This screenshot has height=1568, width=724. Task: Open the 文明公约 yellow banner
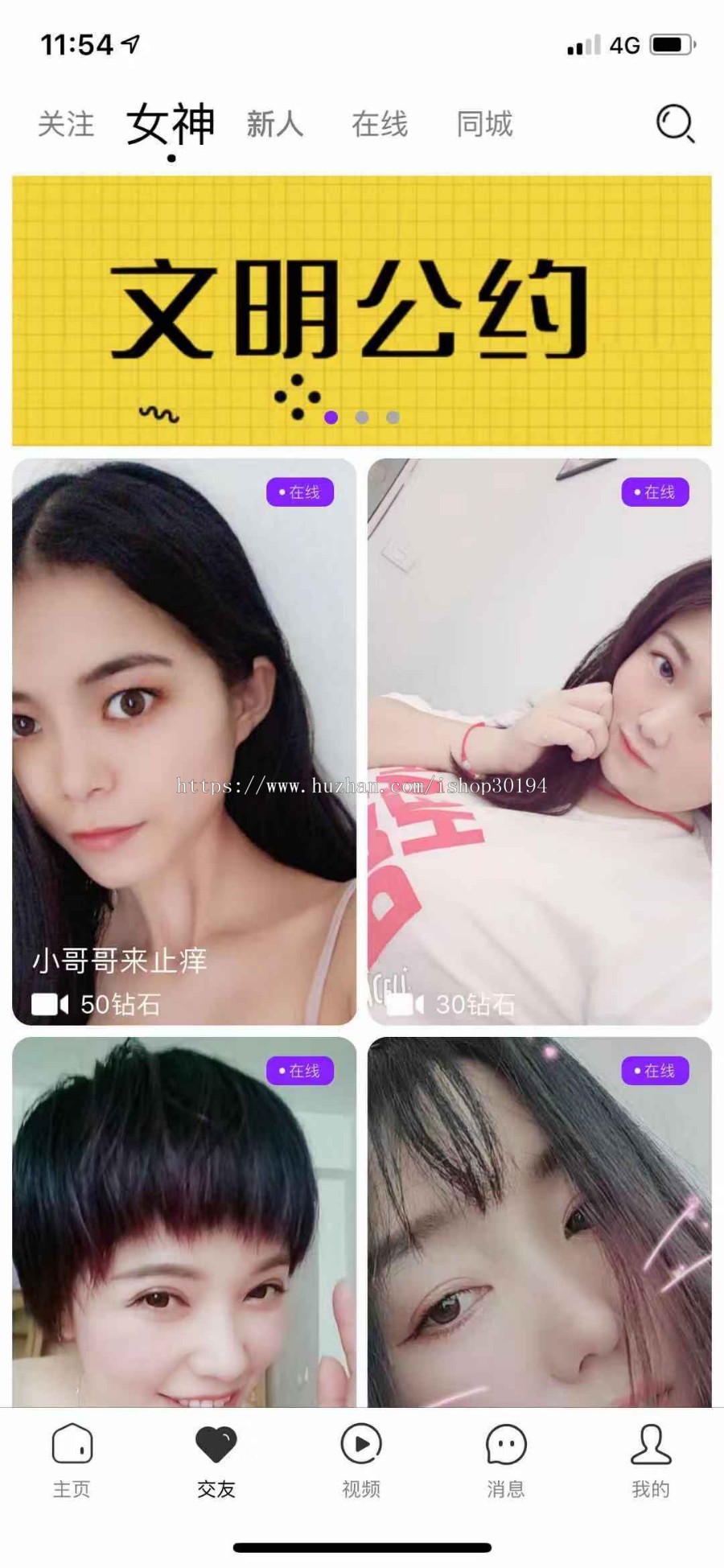tap(362, 308)
